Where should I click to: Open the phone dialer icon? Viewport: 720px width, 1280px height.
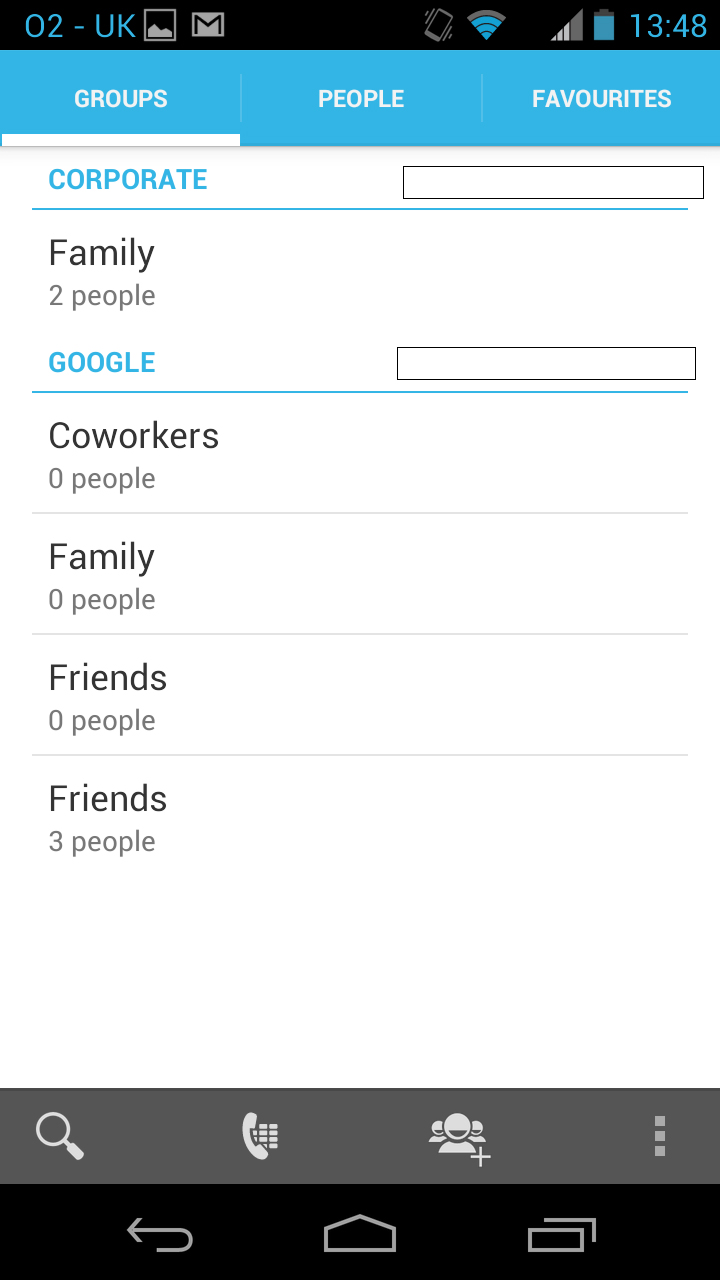click(x=260, y=1136)
